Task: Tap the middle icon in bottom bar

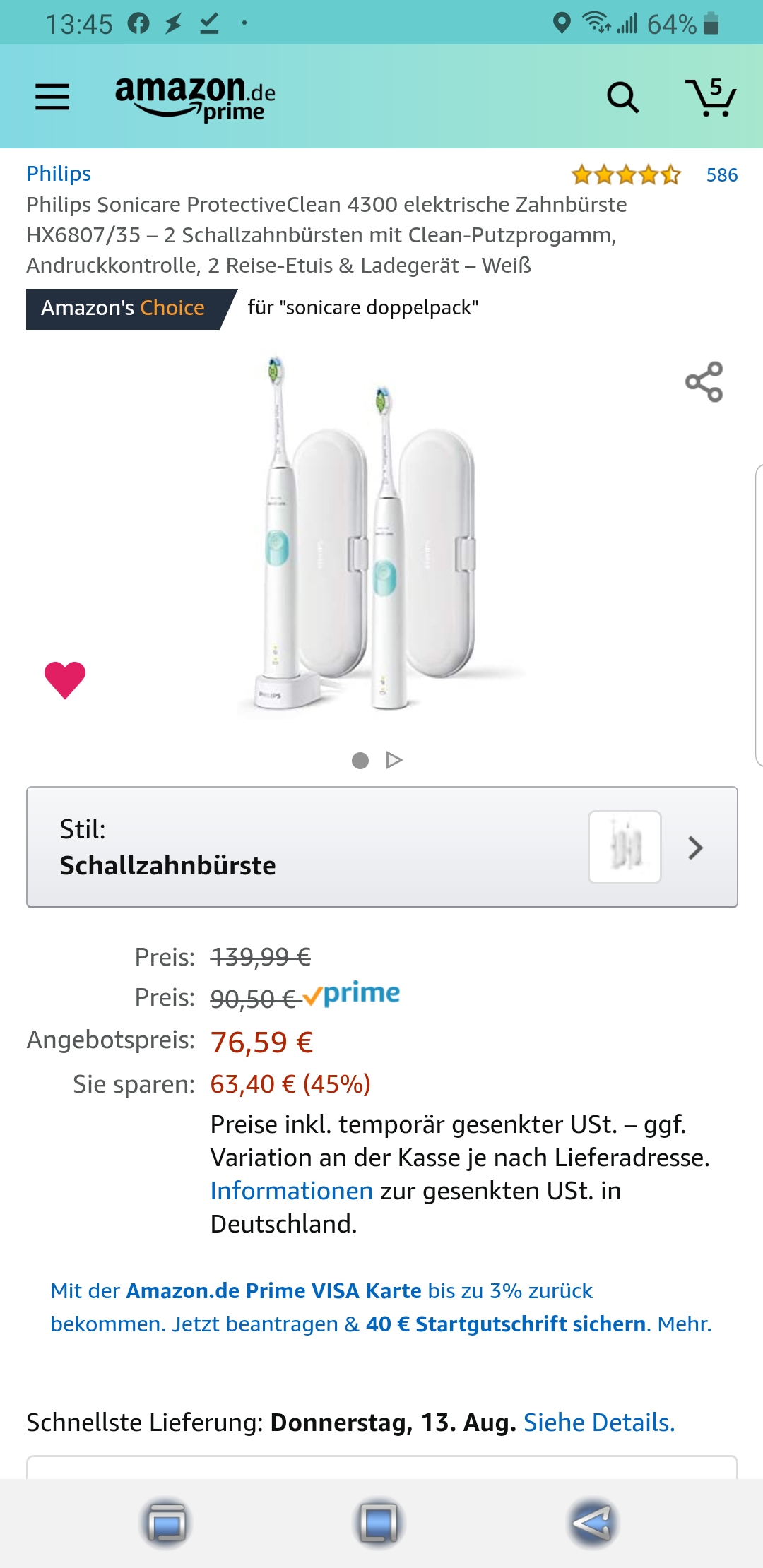Action: pyautogui.click(x=379, y=1523)
